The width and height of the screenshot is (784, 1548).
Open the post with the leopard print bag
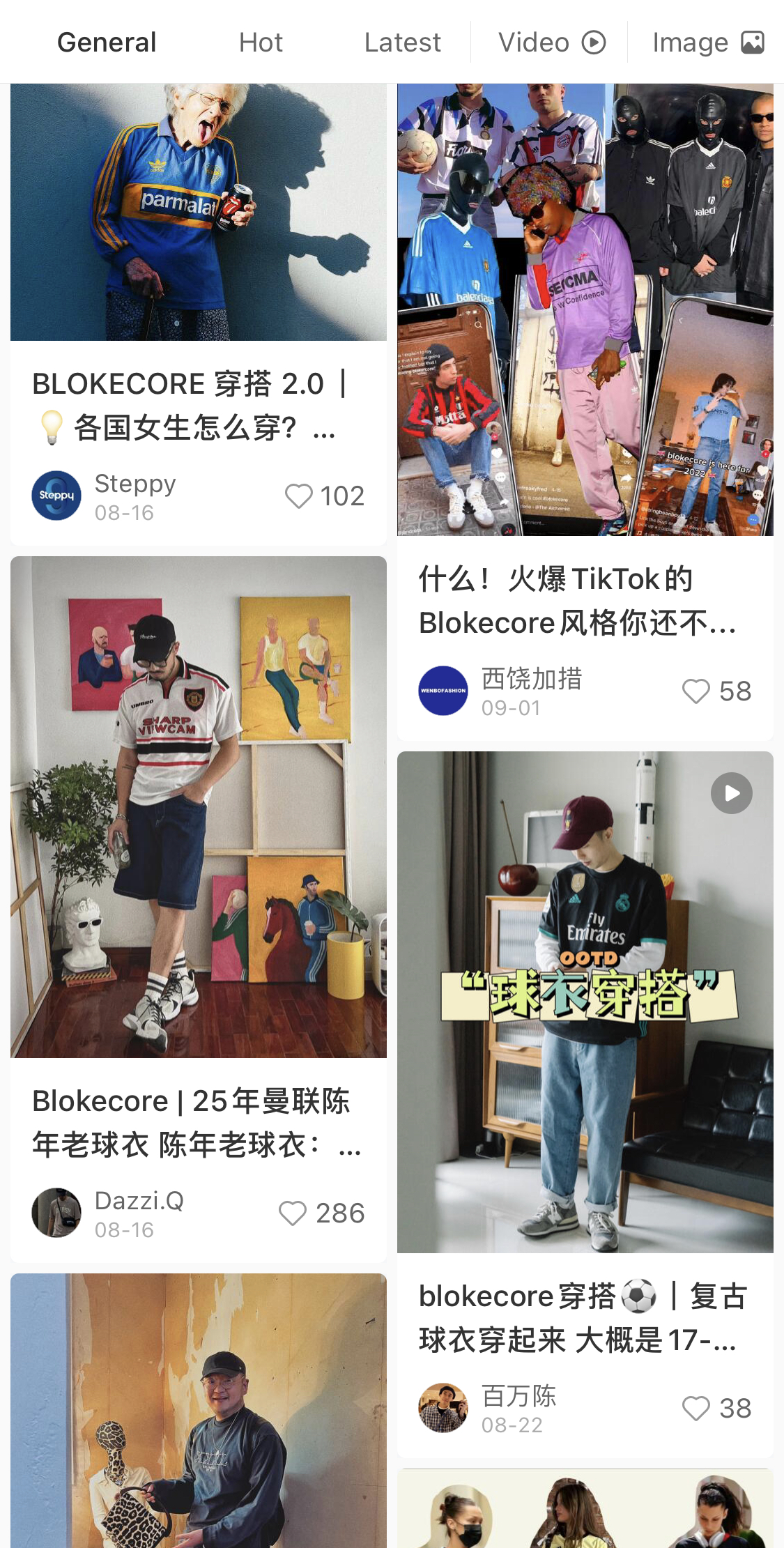coord(198,1411)
